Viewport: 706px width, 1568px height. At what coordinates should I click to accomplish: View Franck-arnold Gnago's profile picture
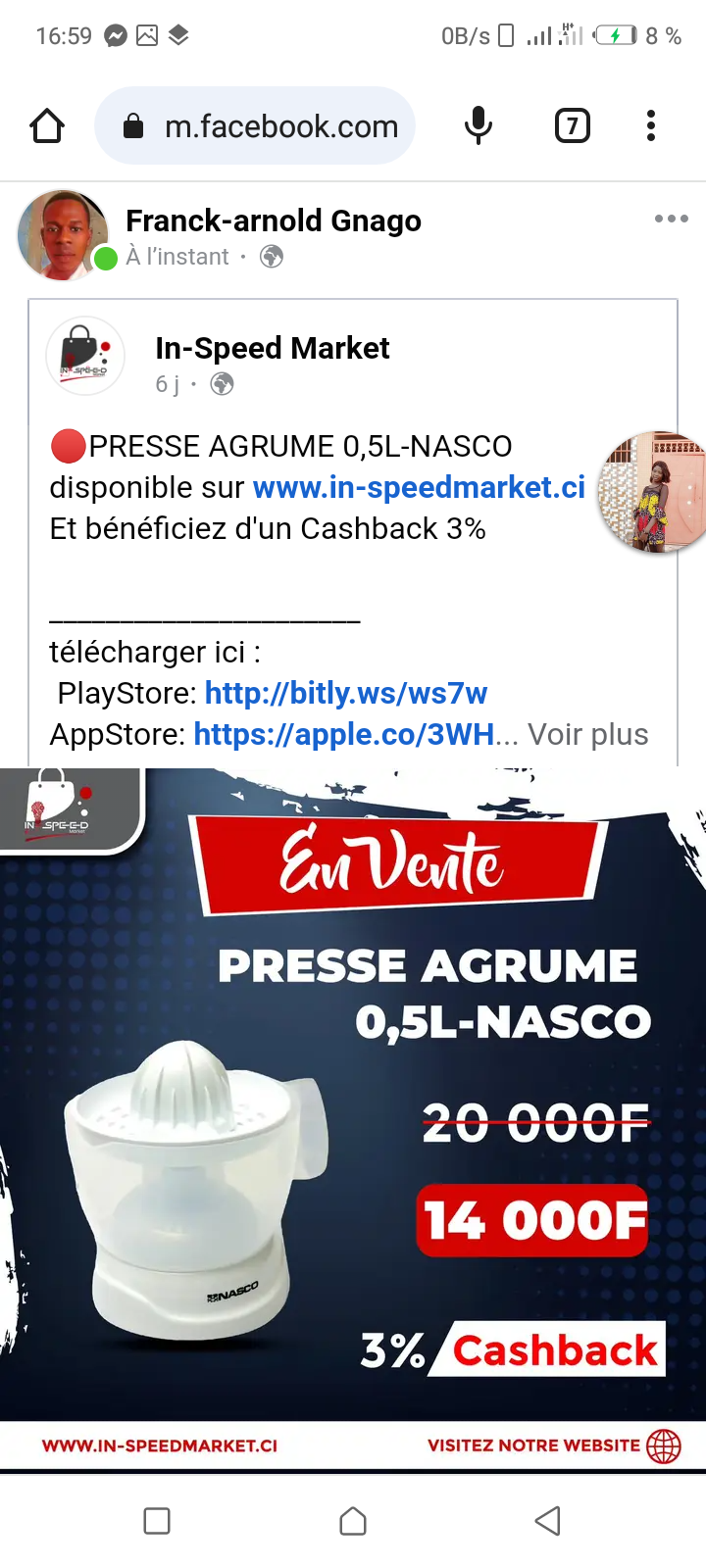(63, 236)
